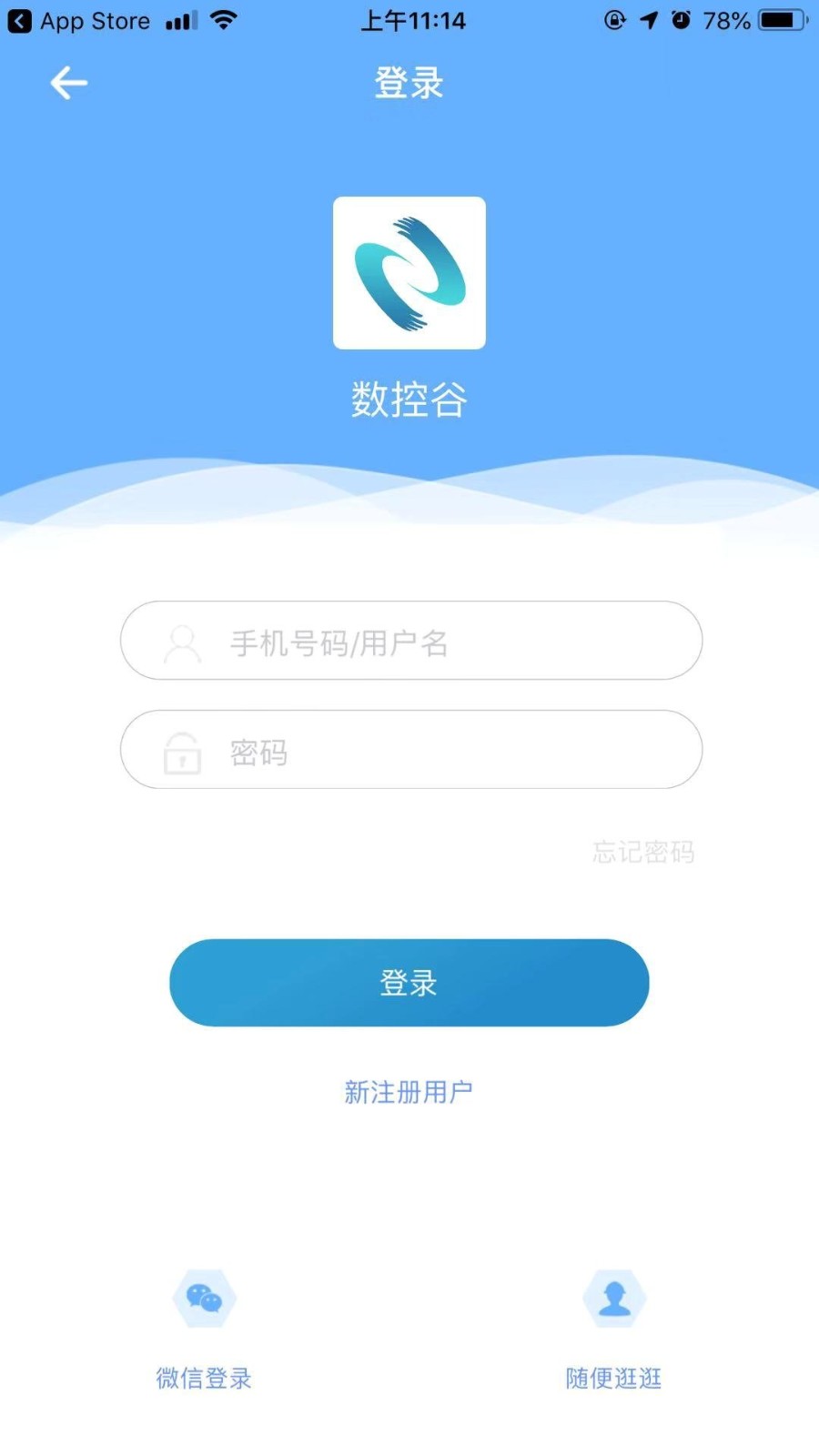Image resolution: width=819 pixels, height=1456 pixels.
Task: Tap the user silhouette icon in username field
Action: click(x=182, y=642)
